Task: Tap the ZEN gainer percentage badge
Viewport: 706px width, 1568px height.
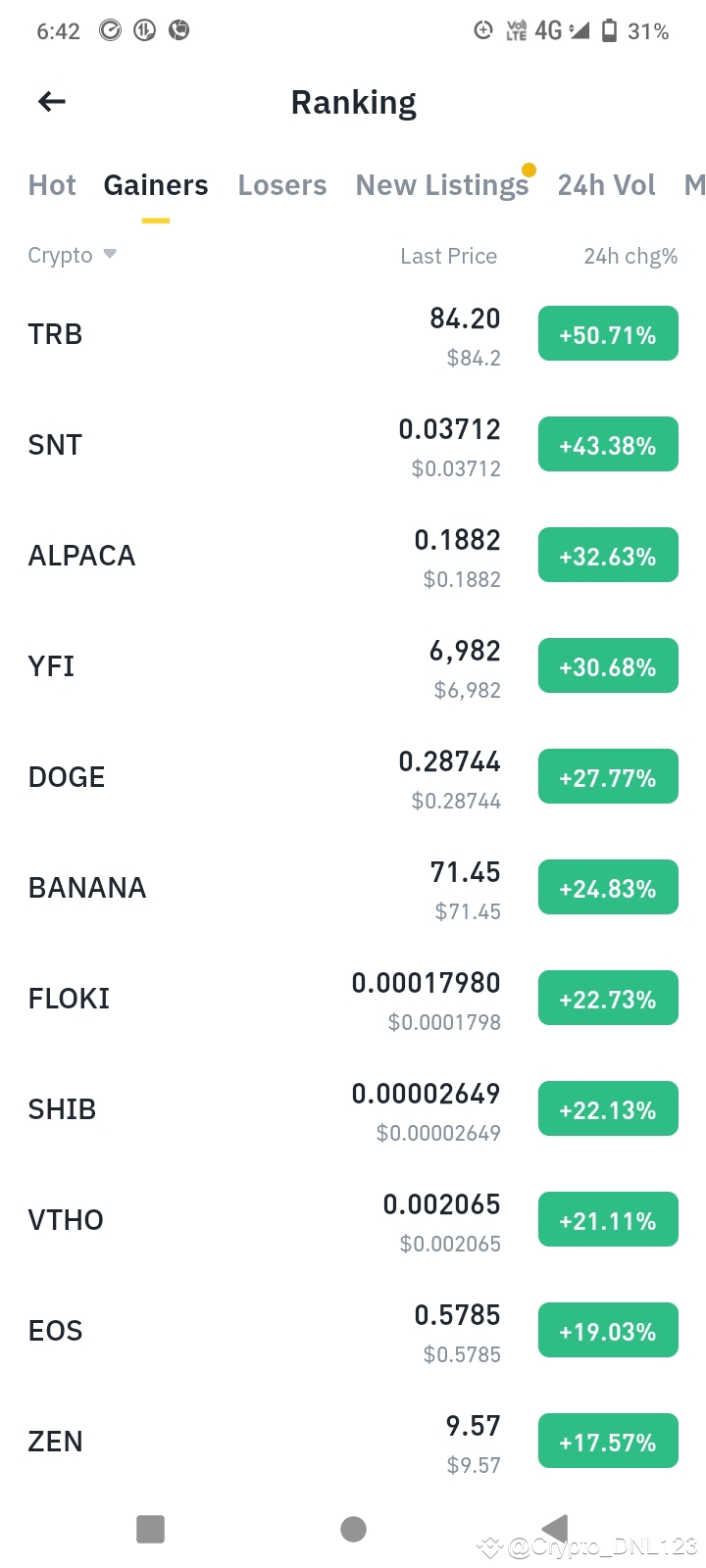Action: 607,1440
